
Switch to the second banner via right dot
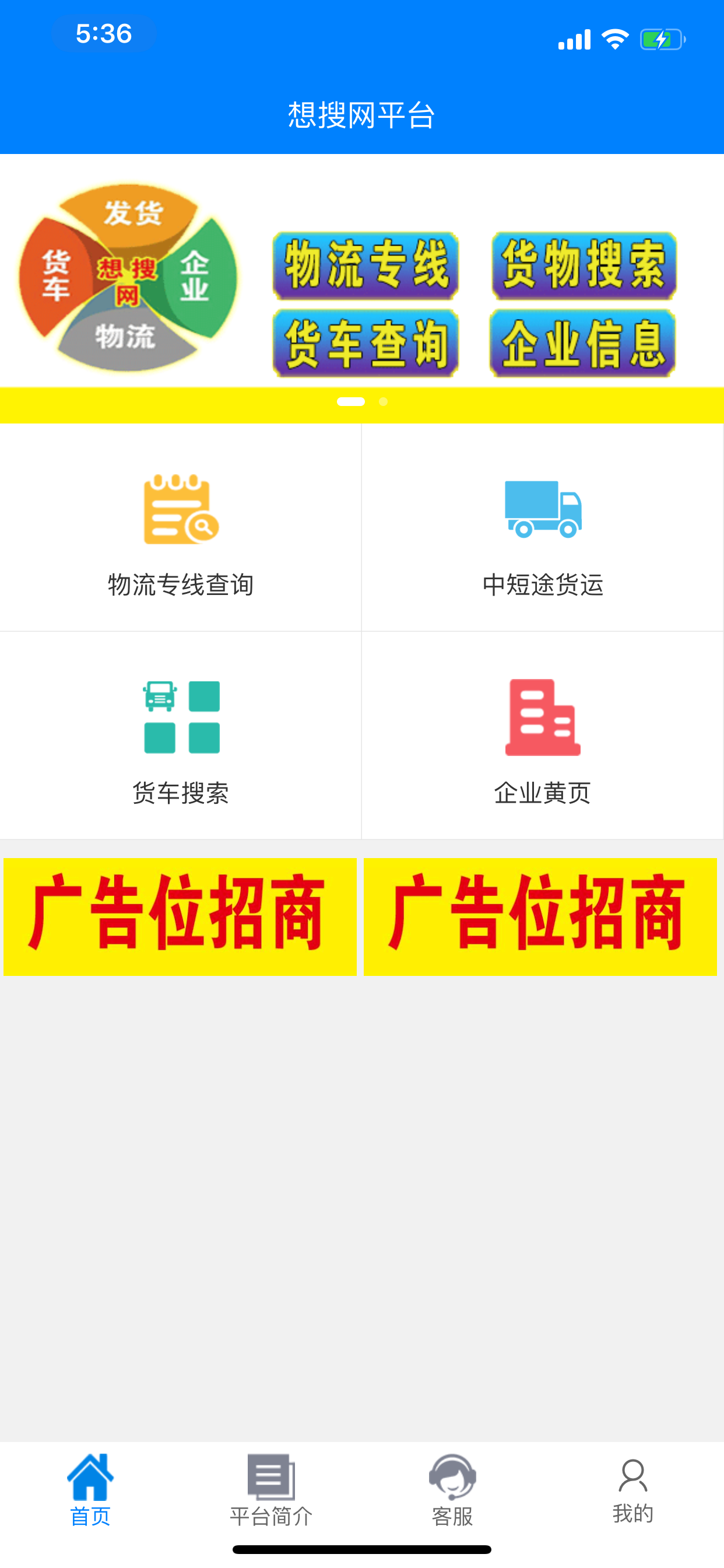point(382,402)
